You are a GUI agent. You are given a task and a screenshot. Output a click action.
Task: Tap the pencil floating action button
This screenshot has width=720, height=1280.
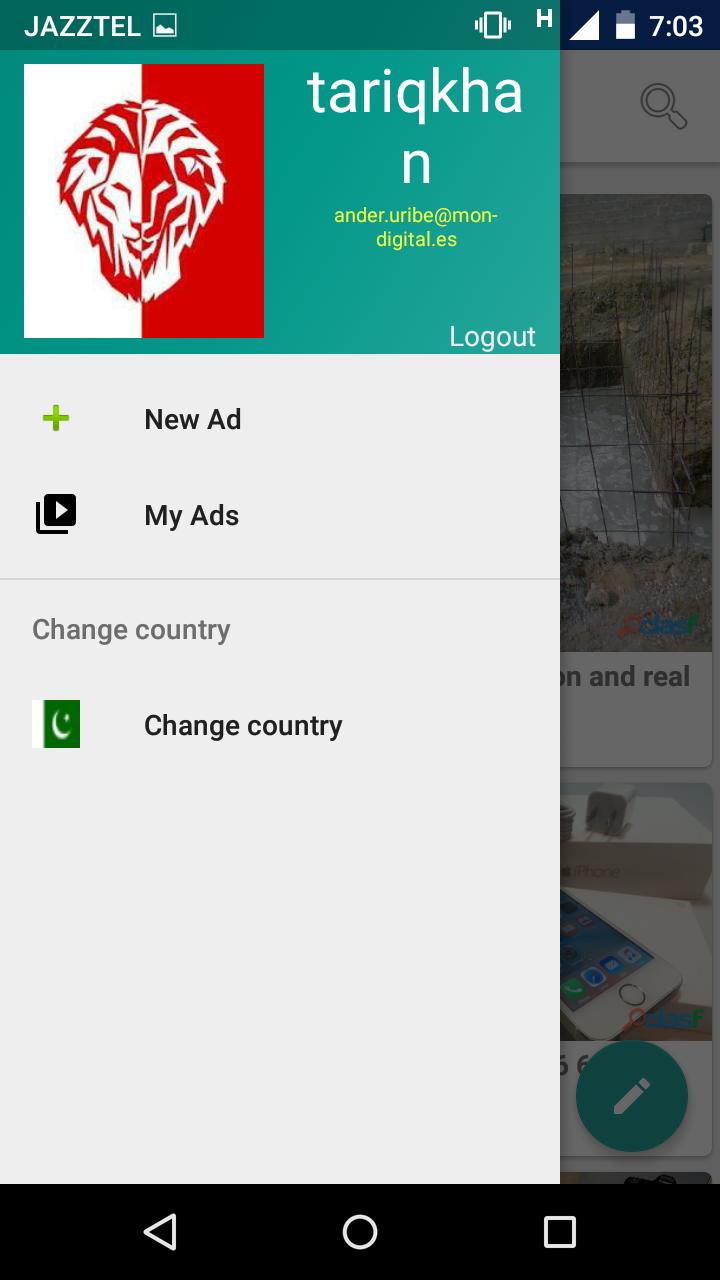point(632,1096)
